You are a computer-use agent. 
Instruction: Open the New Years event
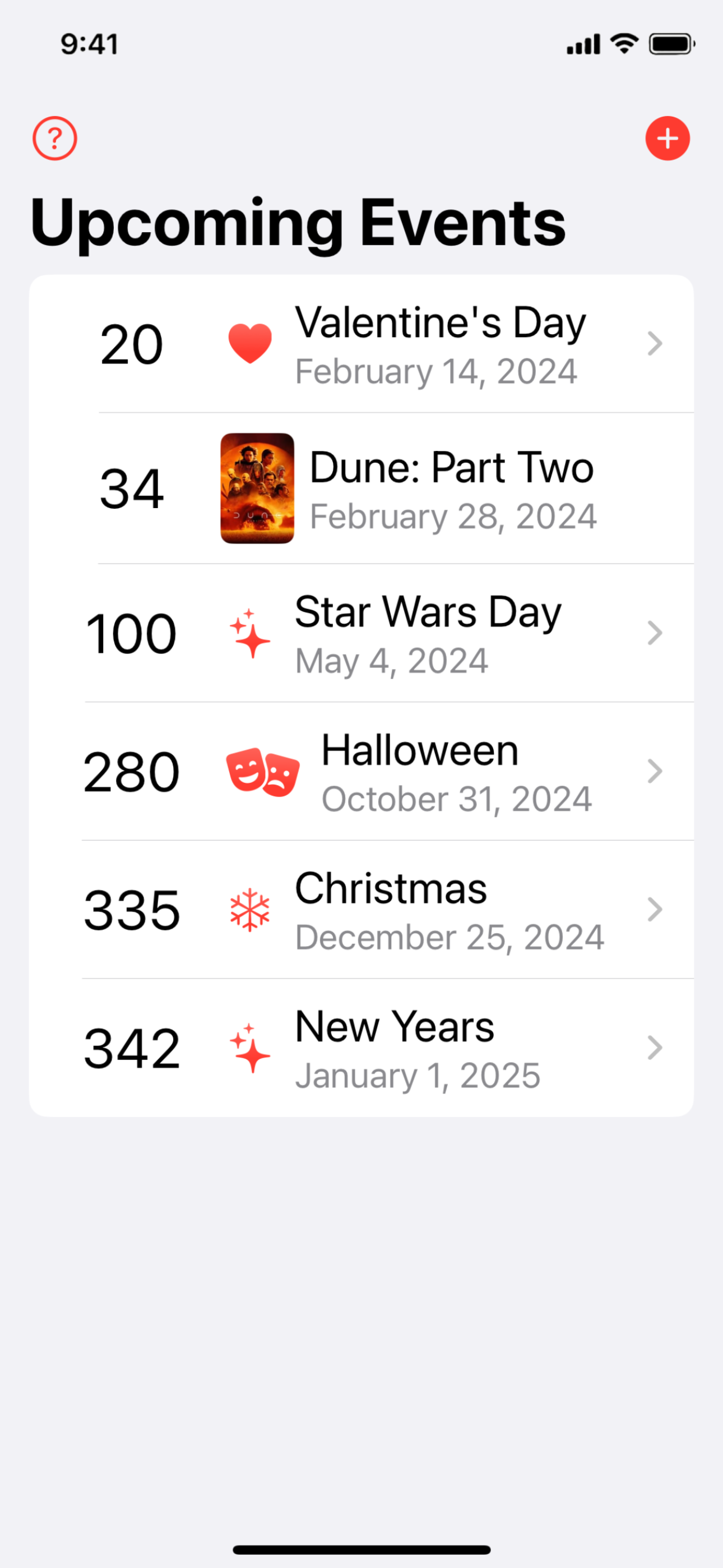[361, 1048]
